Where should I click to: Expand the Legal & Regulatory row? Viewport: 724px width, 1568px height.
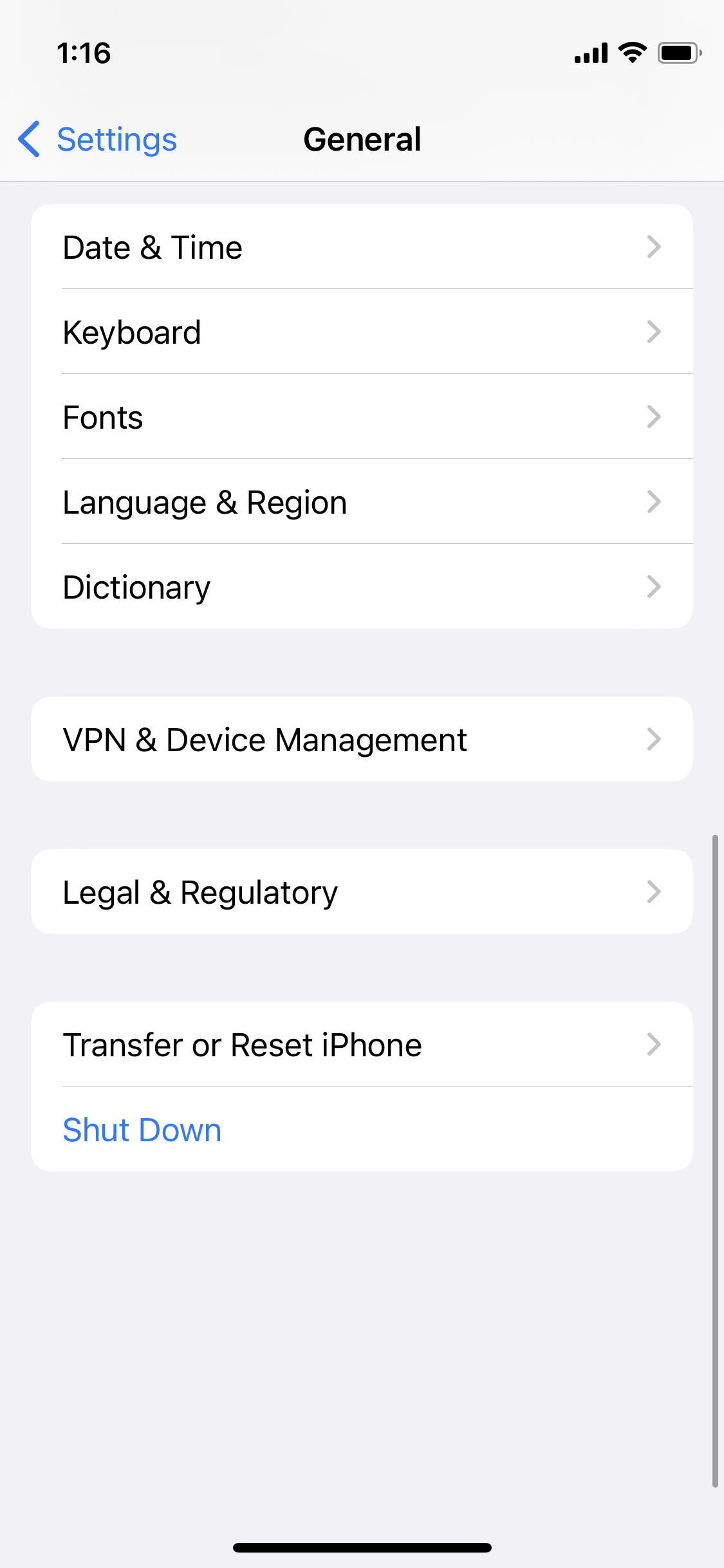tap(362, 891)
